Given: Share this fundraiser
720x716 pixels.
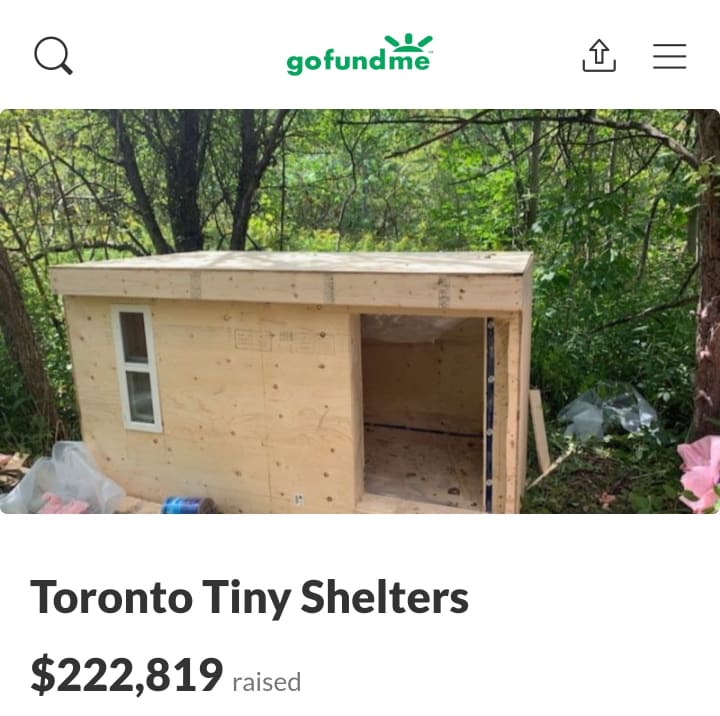Looking at the screenshot, I should 598,55.
